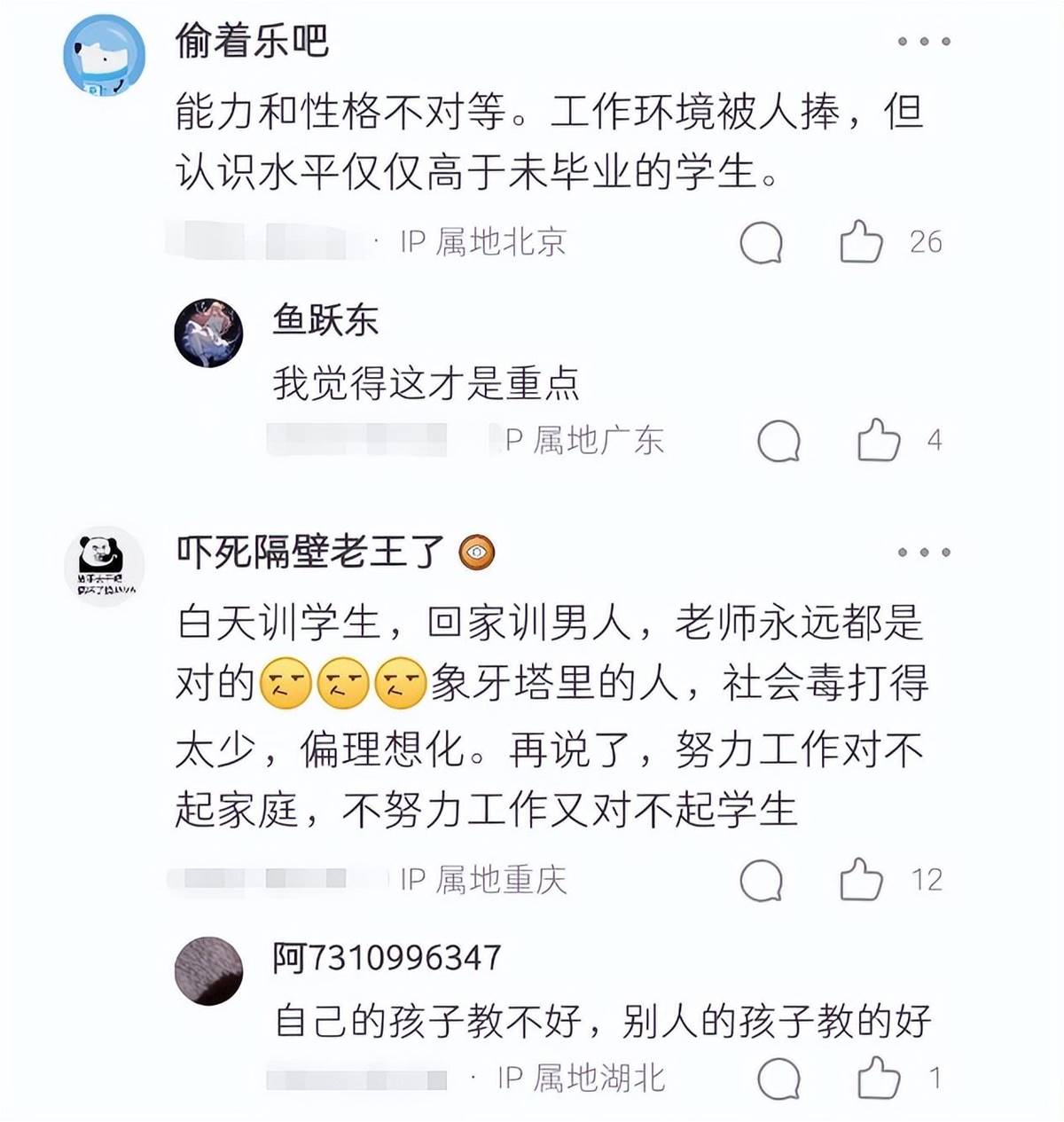The height and width of the screenshot is (1122, 1064).
Task: Reply to 阿7310996347's comment
Action: [778, 1079]
